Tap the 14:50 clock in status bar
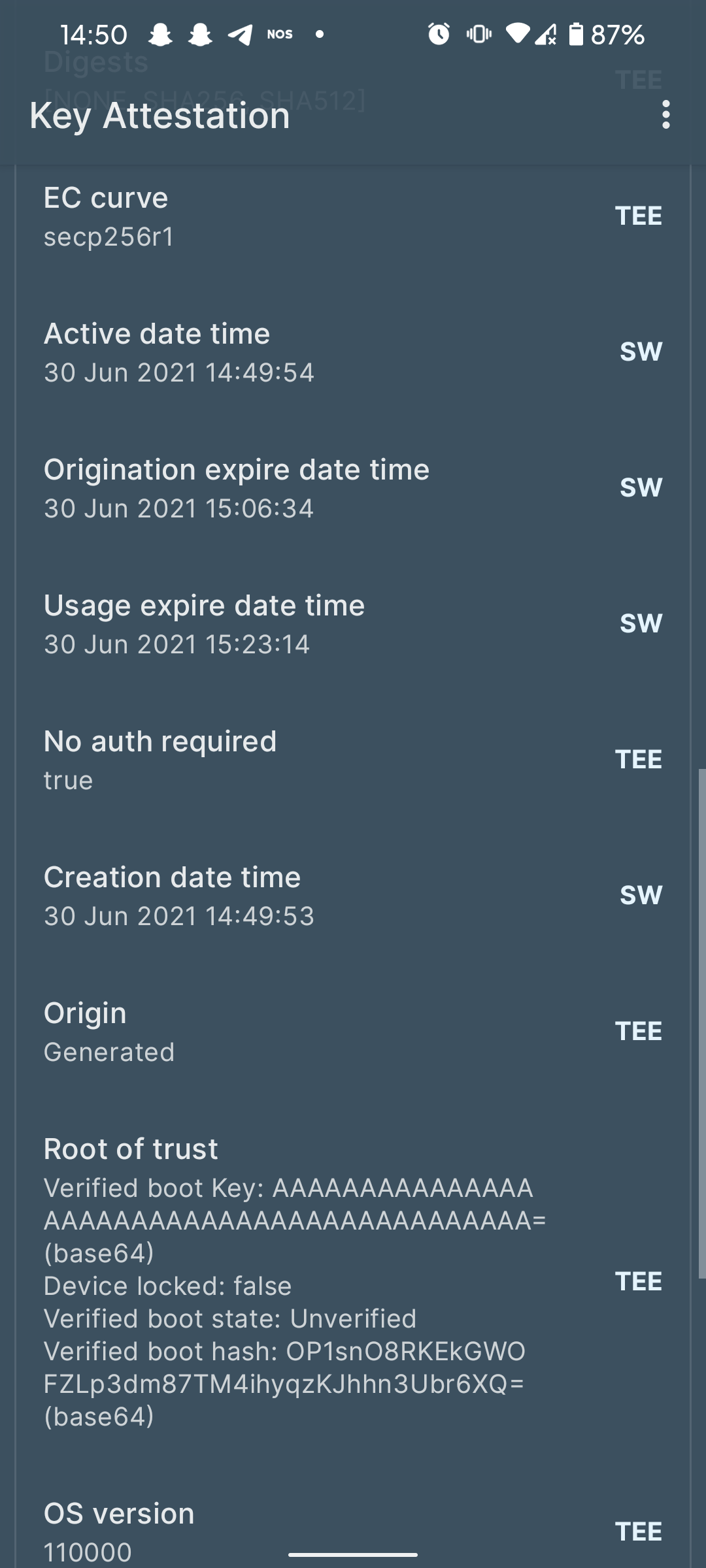706x1568 pixels. click(93, 34)
